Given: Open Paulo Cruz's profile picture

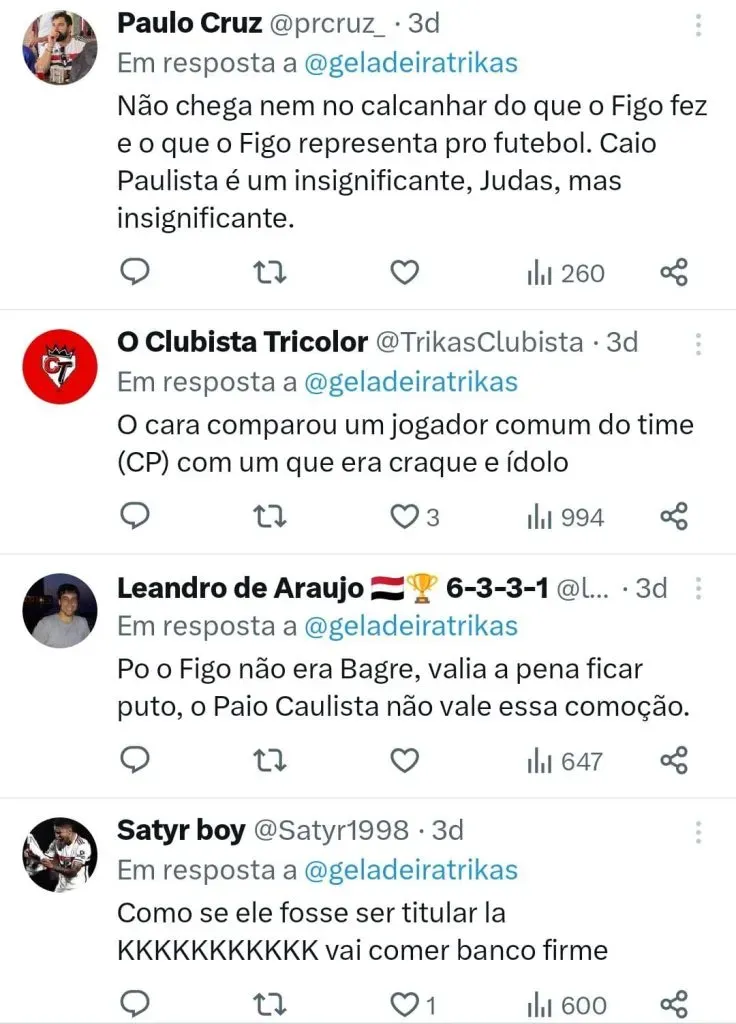Looking at the screenshot, I should pyautogui.click(x=60, y=48).
